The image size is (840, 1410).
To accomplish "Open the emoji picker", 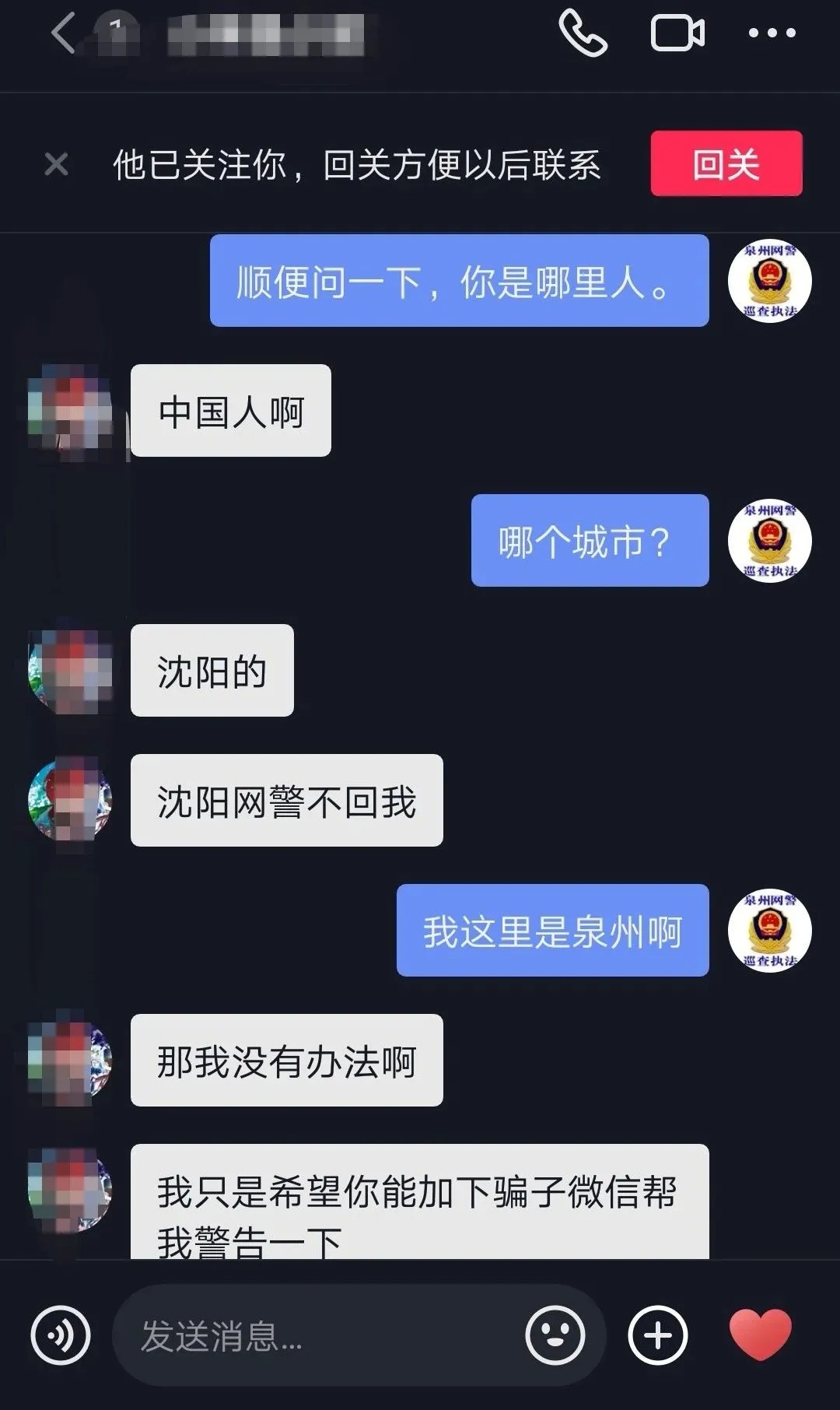I will [555, 1335].
